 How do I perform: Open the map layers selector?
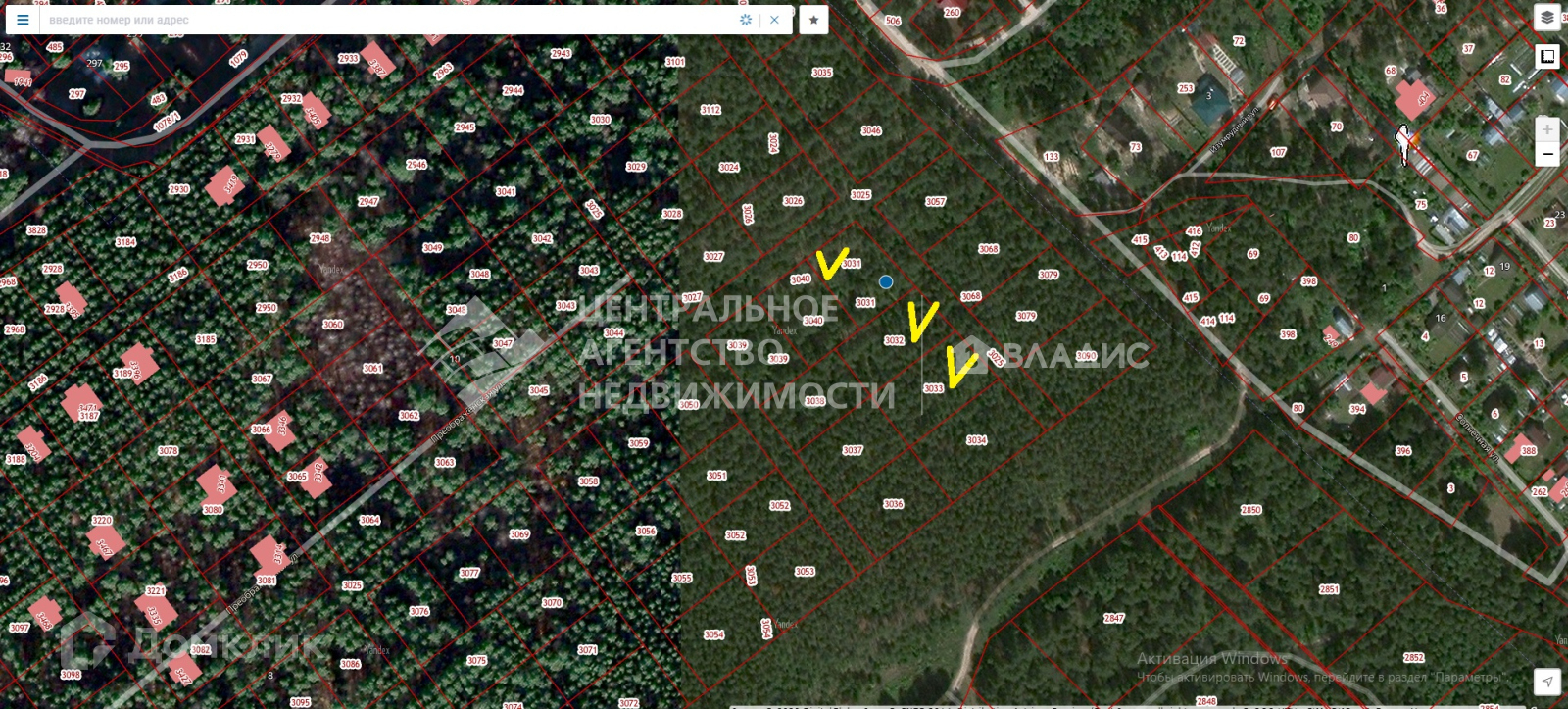tap(1546, 18)
